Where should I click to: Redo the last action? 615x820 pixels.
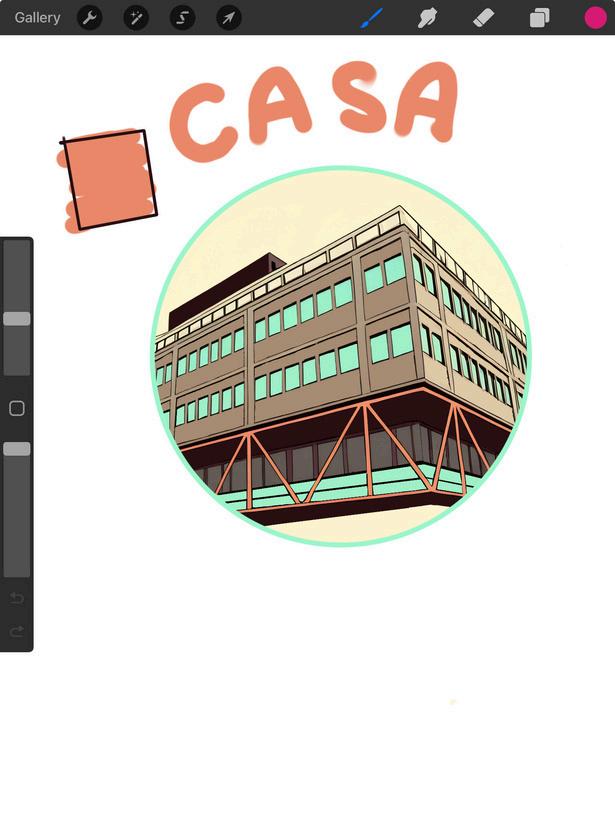[x=17, y=632]
